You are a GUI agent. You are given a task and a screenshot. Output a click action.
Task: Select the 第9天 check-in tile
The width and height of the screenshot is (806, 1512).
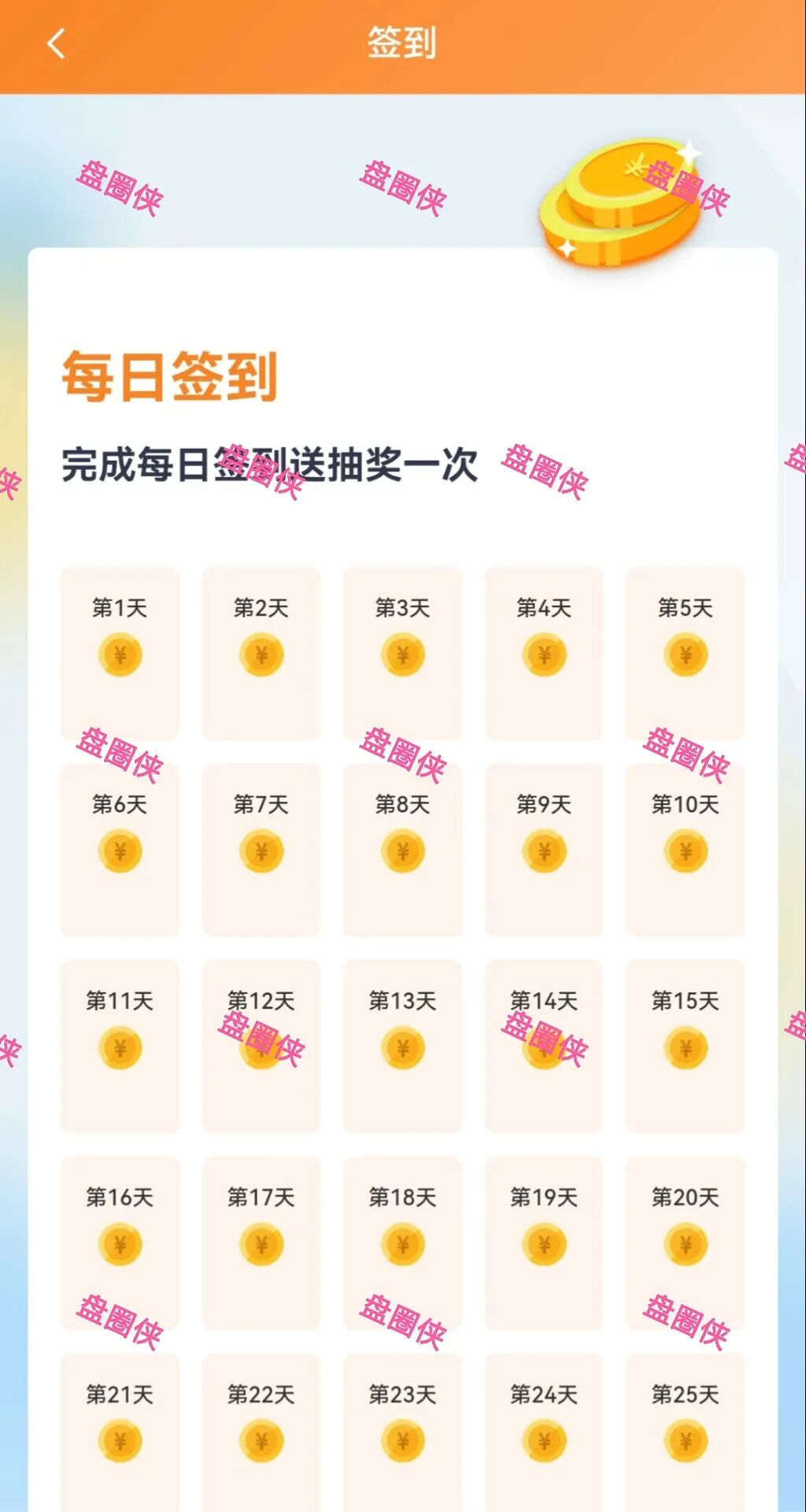(x=544, y=850)
